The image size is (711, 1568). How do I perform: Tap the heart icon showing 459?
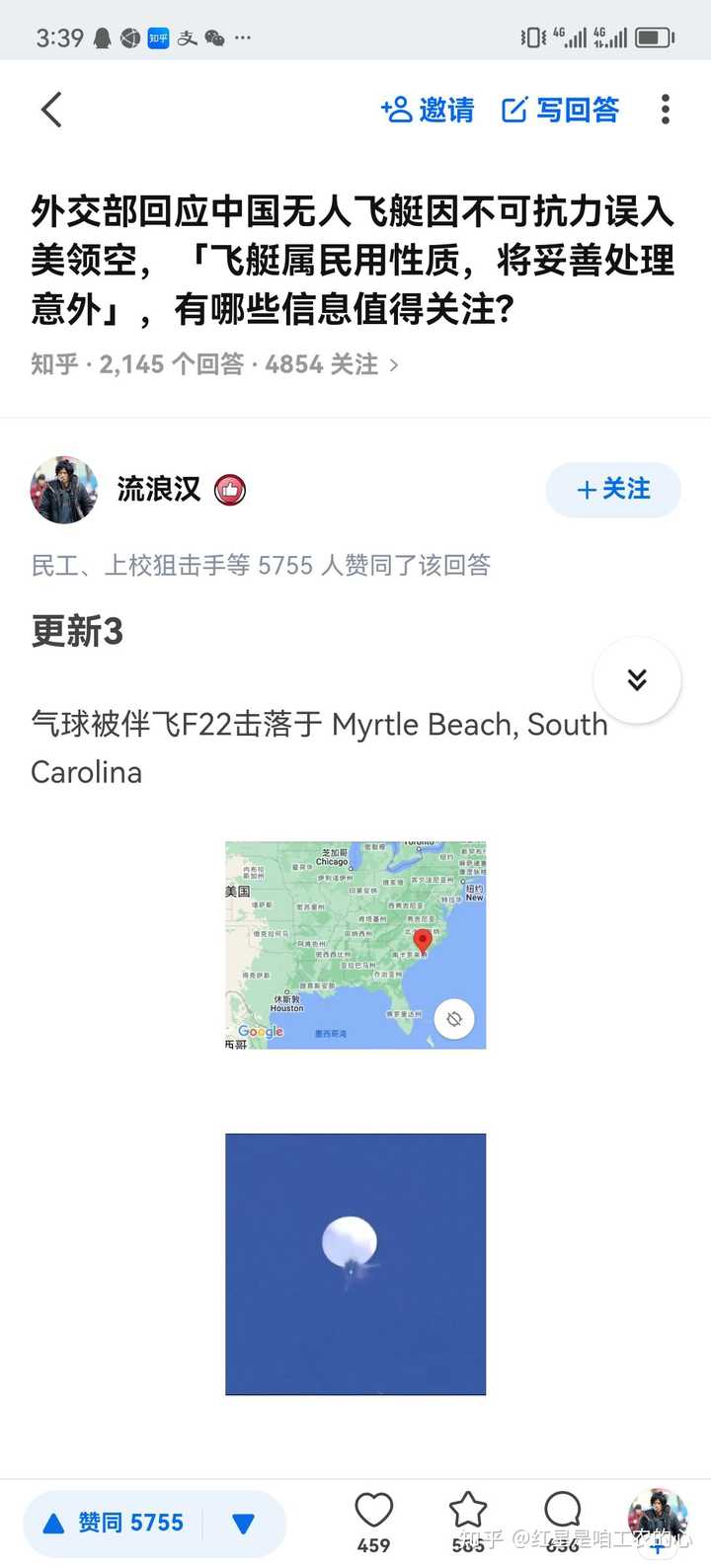point(373,1511)
